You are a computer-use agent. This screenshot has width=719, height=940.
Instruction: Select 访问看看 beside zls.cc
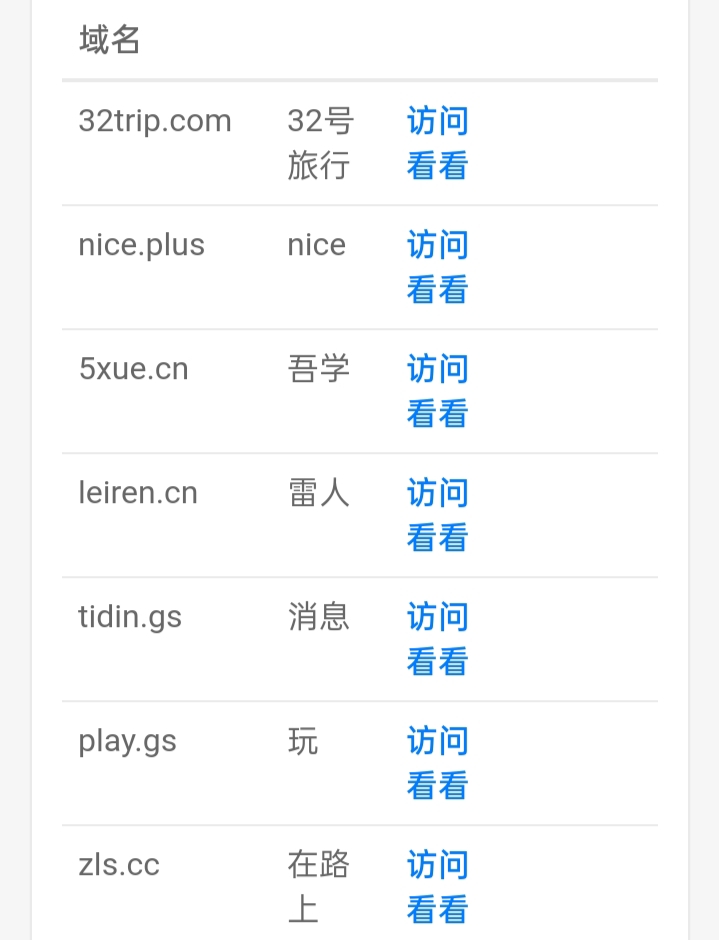(437, 887)
